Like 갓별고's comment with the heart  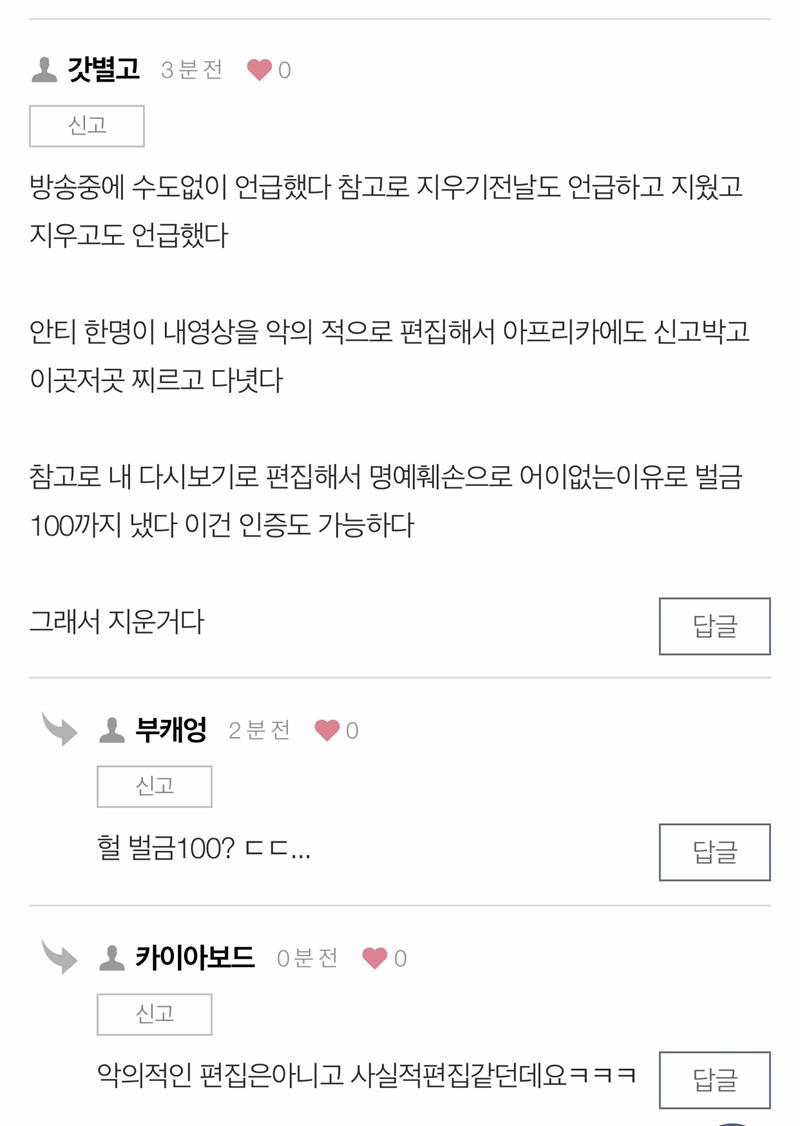259,70
